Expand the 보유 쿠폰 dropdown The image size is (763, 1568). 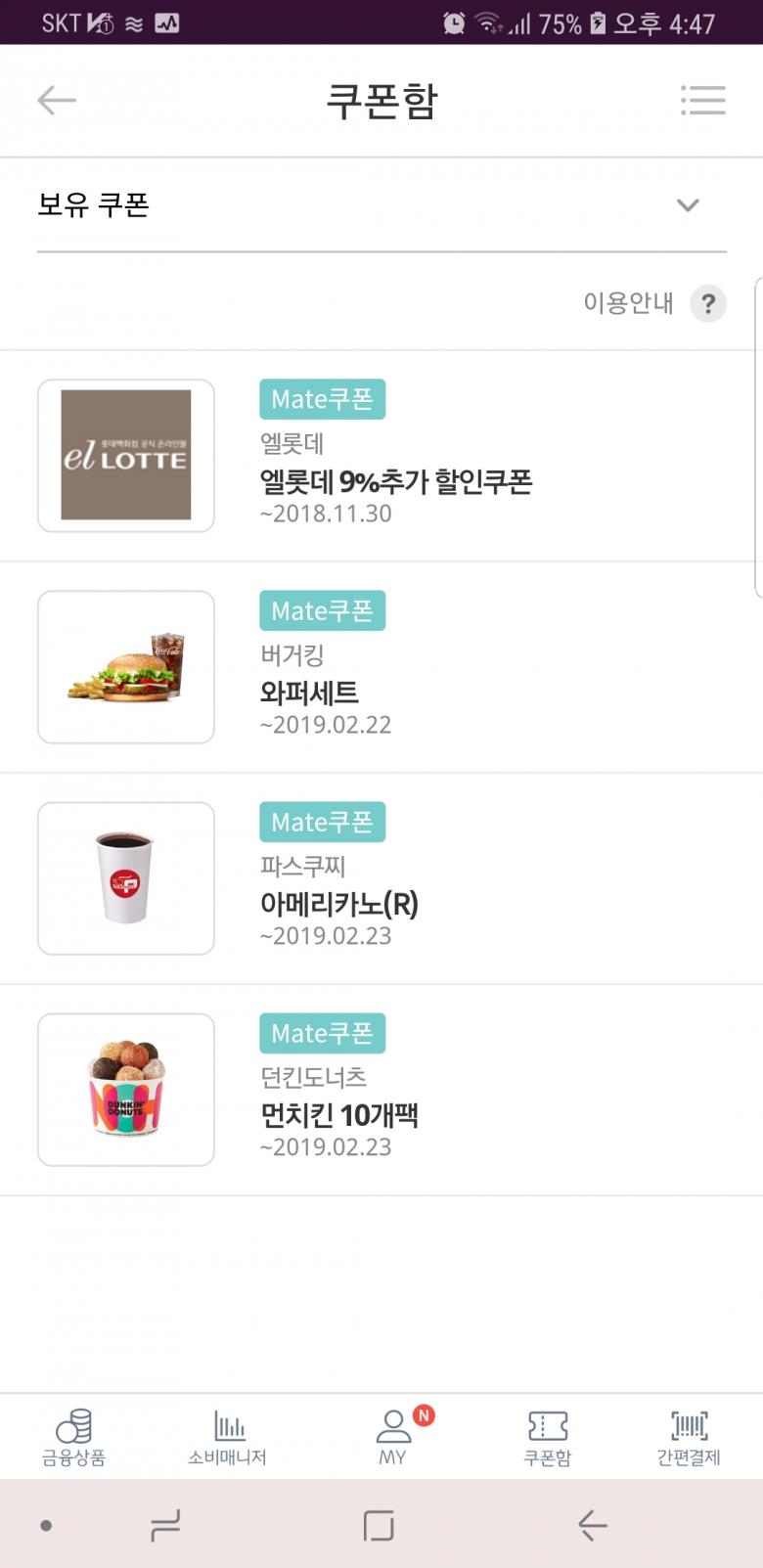pyautogui.click(x=688, y=205)
